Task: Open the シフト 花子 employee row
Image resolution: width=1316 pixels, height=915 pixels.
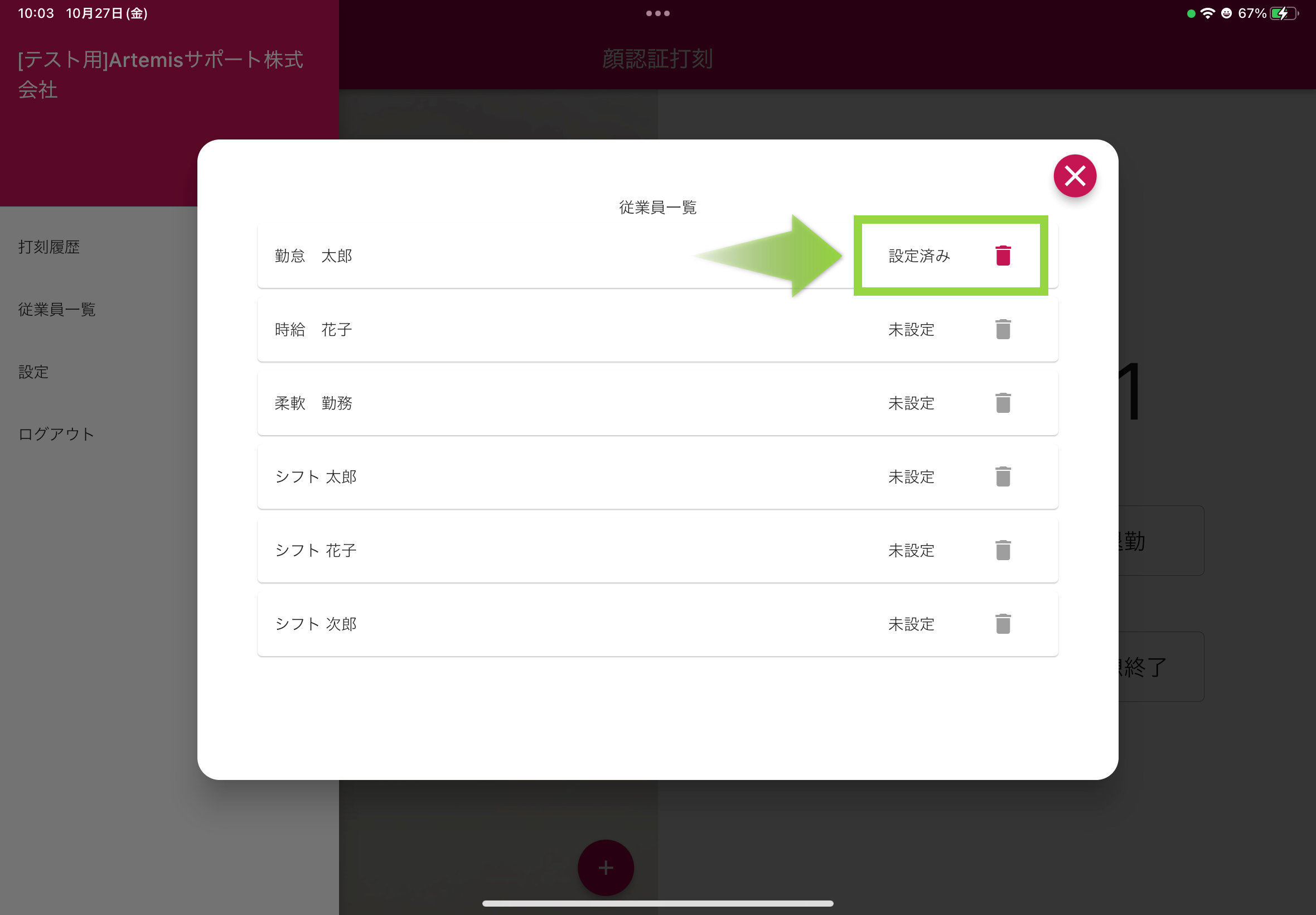Action: (516, 550)
